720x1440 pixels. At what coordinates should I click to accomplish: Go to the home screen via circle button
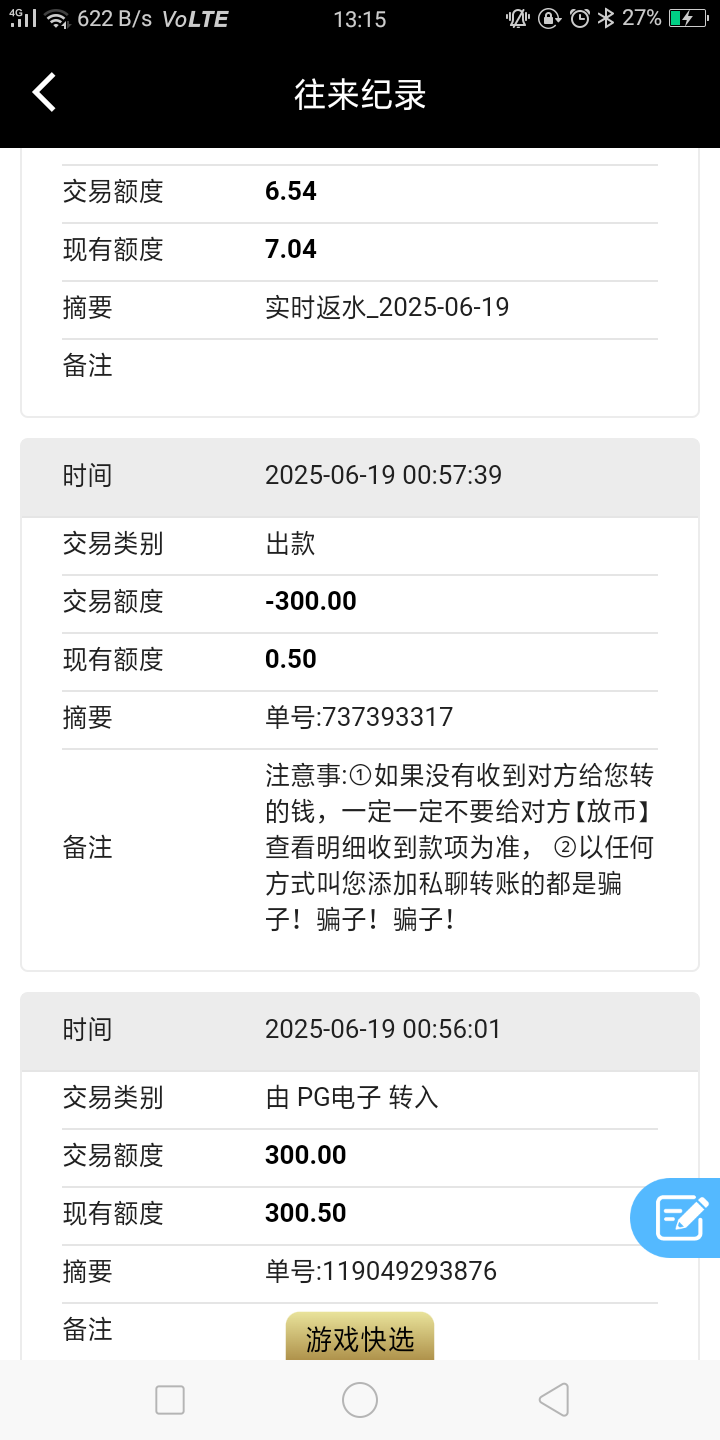pos(360,1400)
